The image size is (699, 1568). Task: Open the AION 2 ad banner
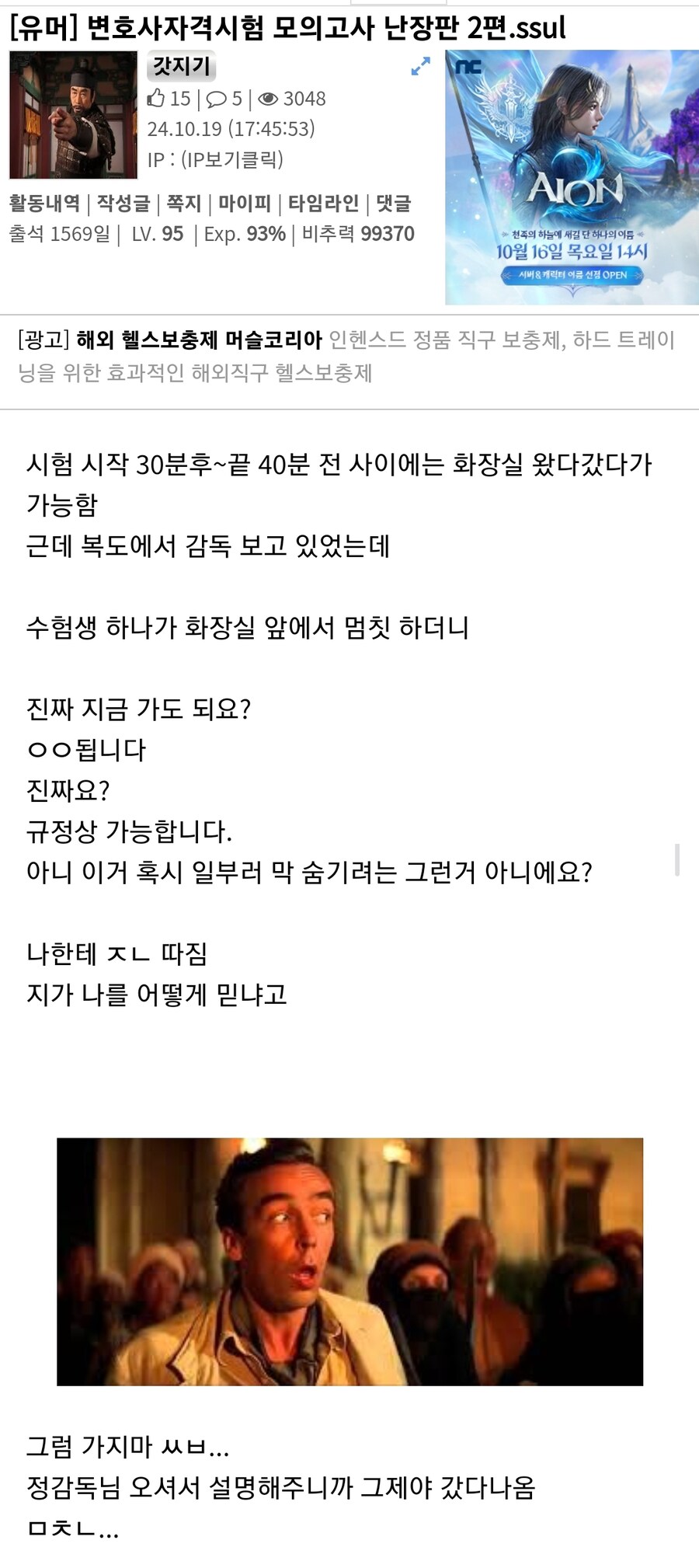click(572, 177)
